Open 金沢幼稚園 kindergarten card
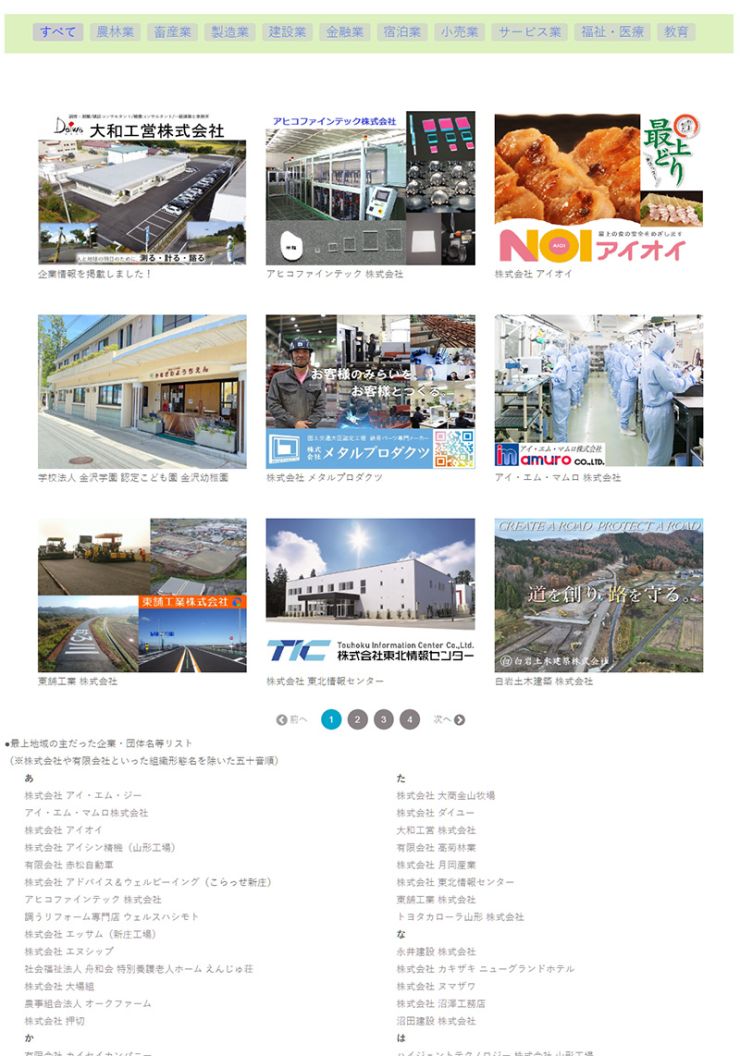Screen dimensions: 740x1056 [x=142, y=391]
